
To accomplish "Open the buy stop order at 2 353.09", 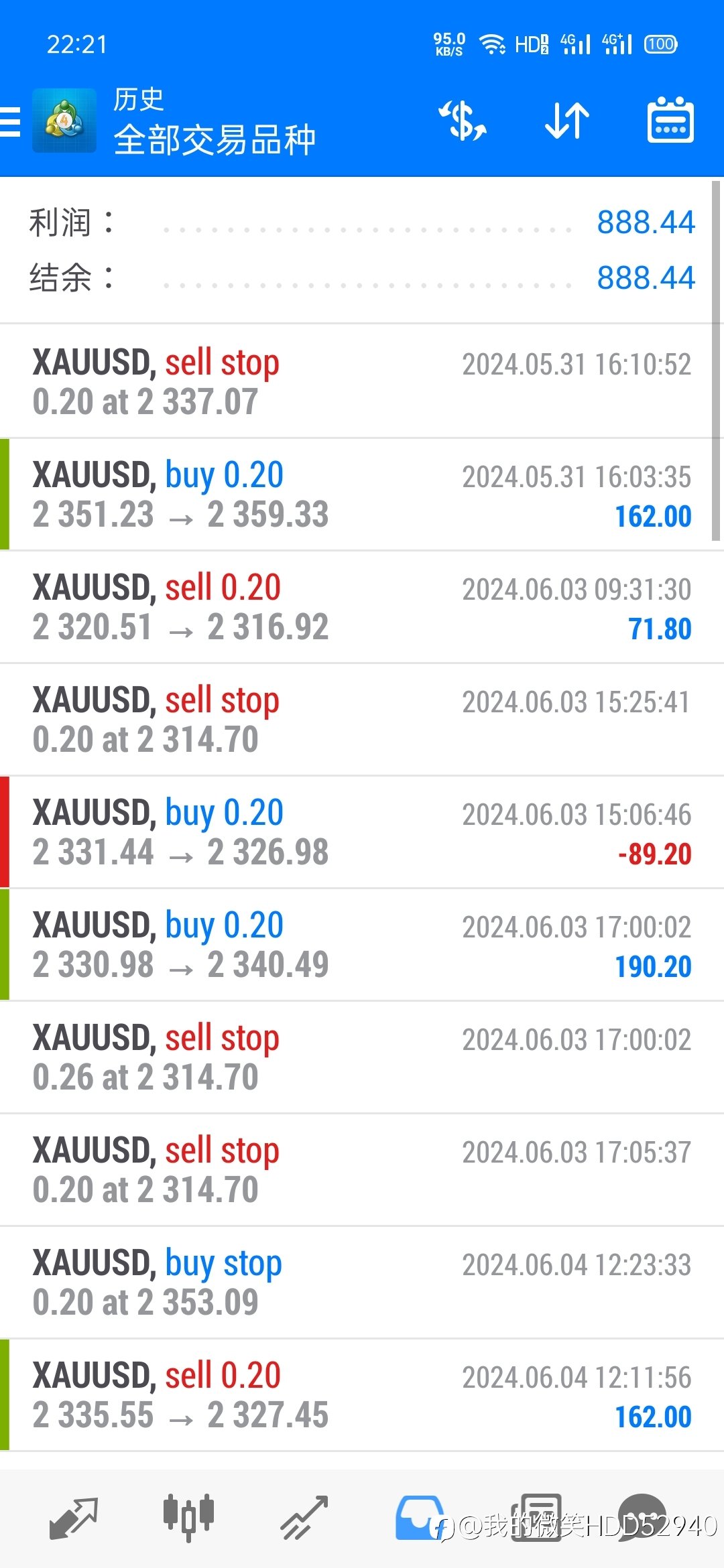I will [362, 1283].
